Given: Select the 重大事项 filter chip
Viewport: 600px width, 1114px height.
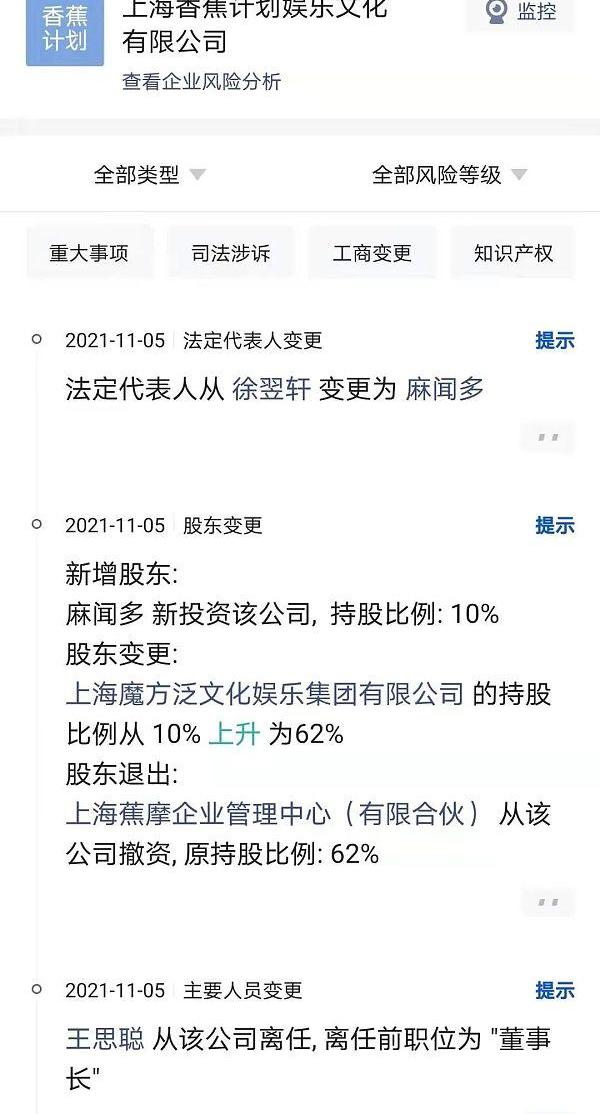Looking at the screenshot, I should point(90,253).
